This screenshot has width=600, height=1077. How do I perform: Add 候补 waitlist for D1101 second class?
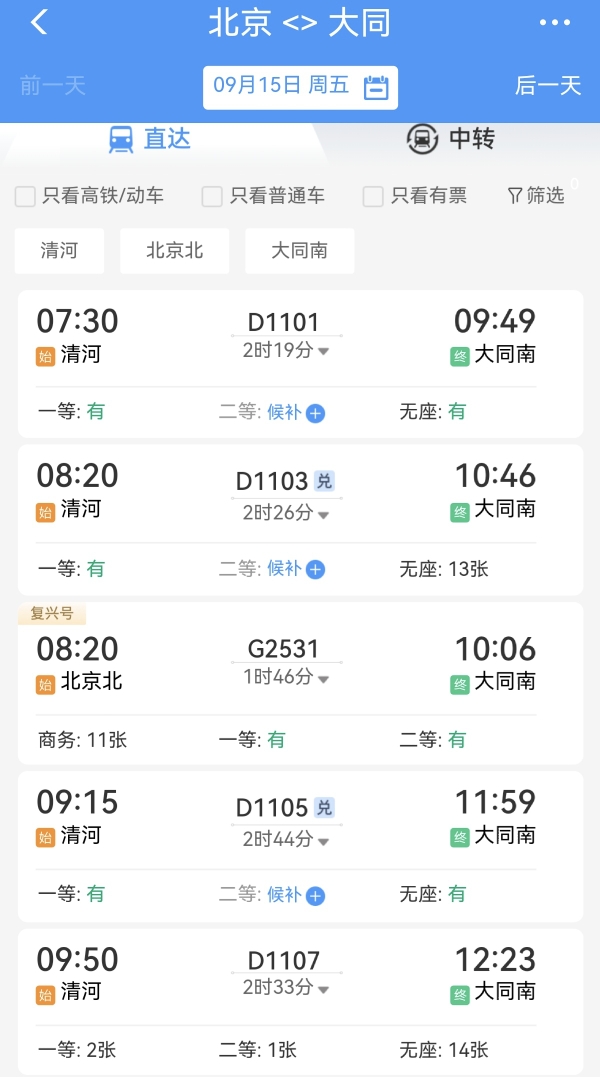[x=315, y=413]
